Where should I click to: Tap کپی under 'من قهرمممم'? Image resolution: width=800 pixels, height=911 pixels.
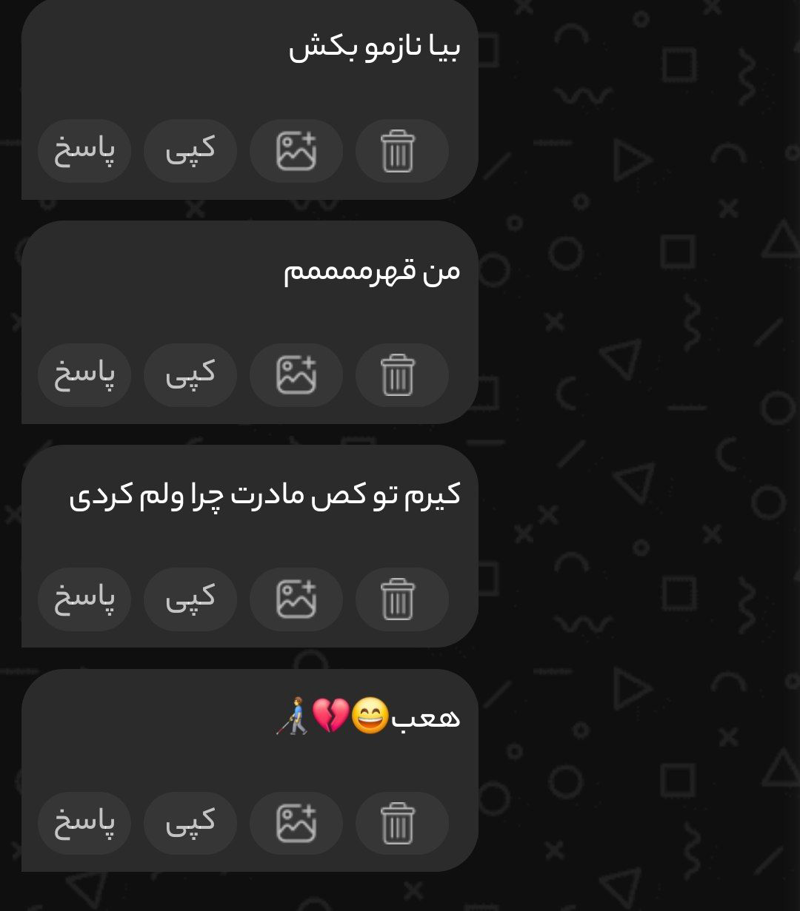pos(190,375)
